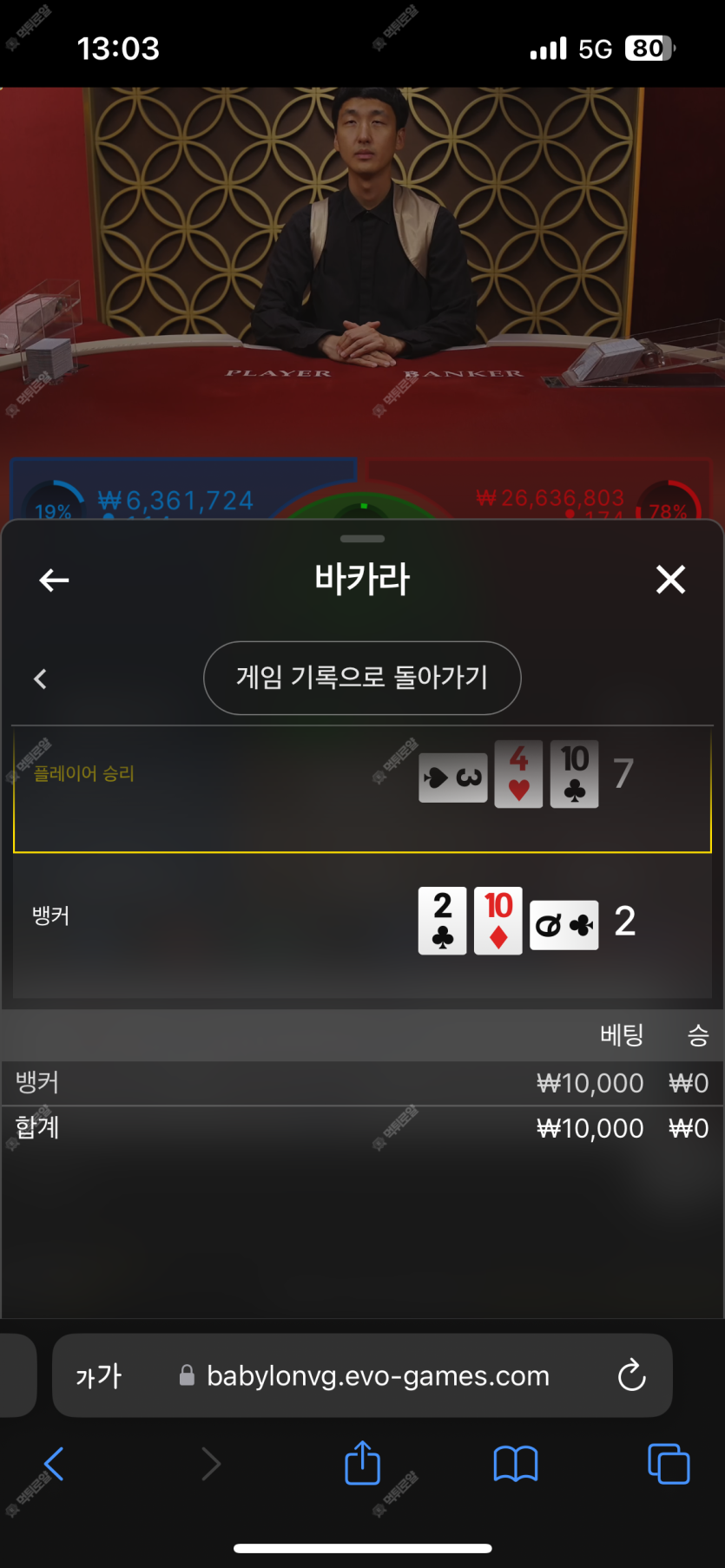Show the previous game round
This screenshot has width=725, height=1568.
point(40,679)
